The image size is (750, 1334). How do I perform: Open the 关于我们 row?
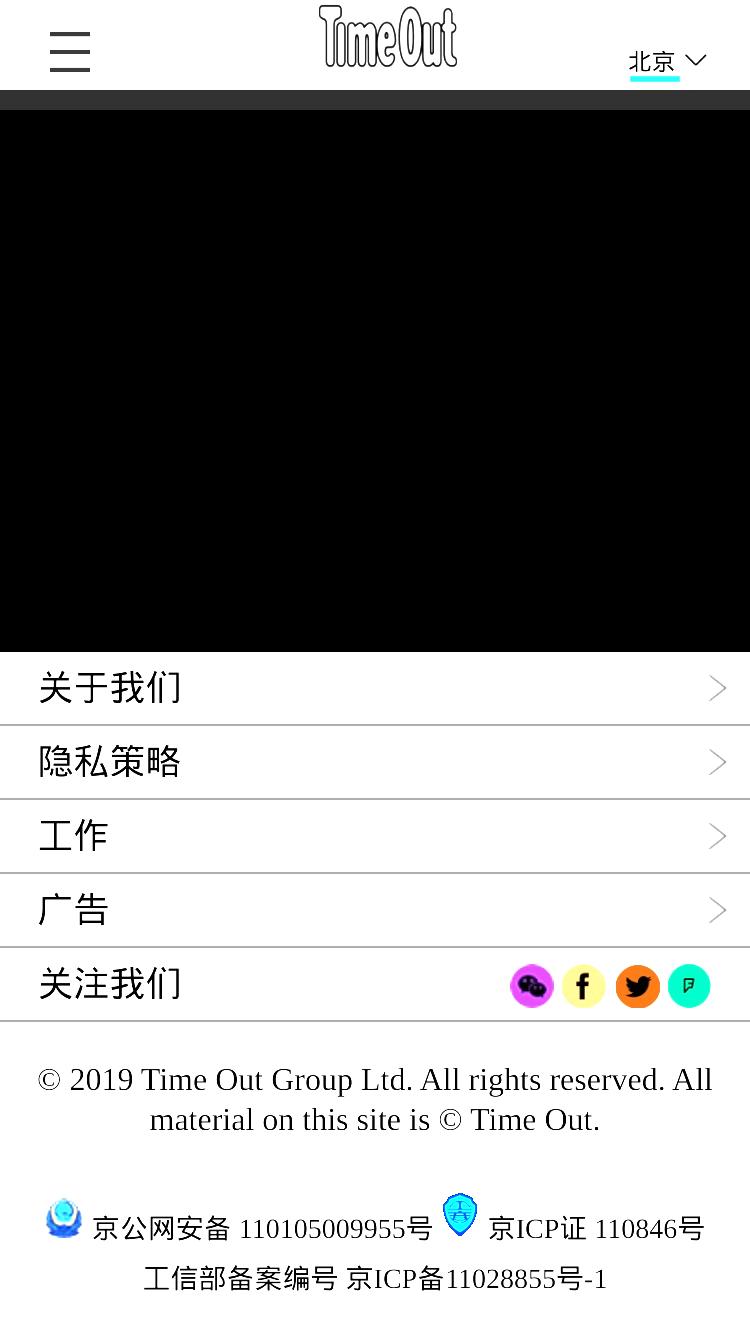coord(375,688)
